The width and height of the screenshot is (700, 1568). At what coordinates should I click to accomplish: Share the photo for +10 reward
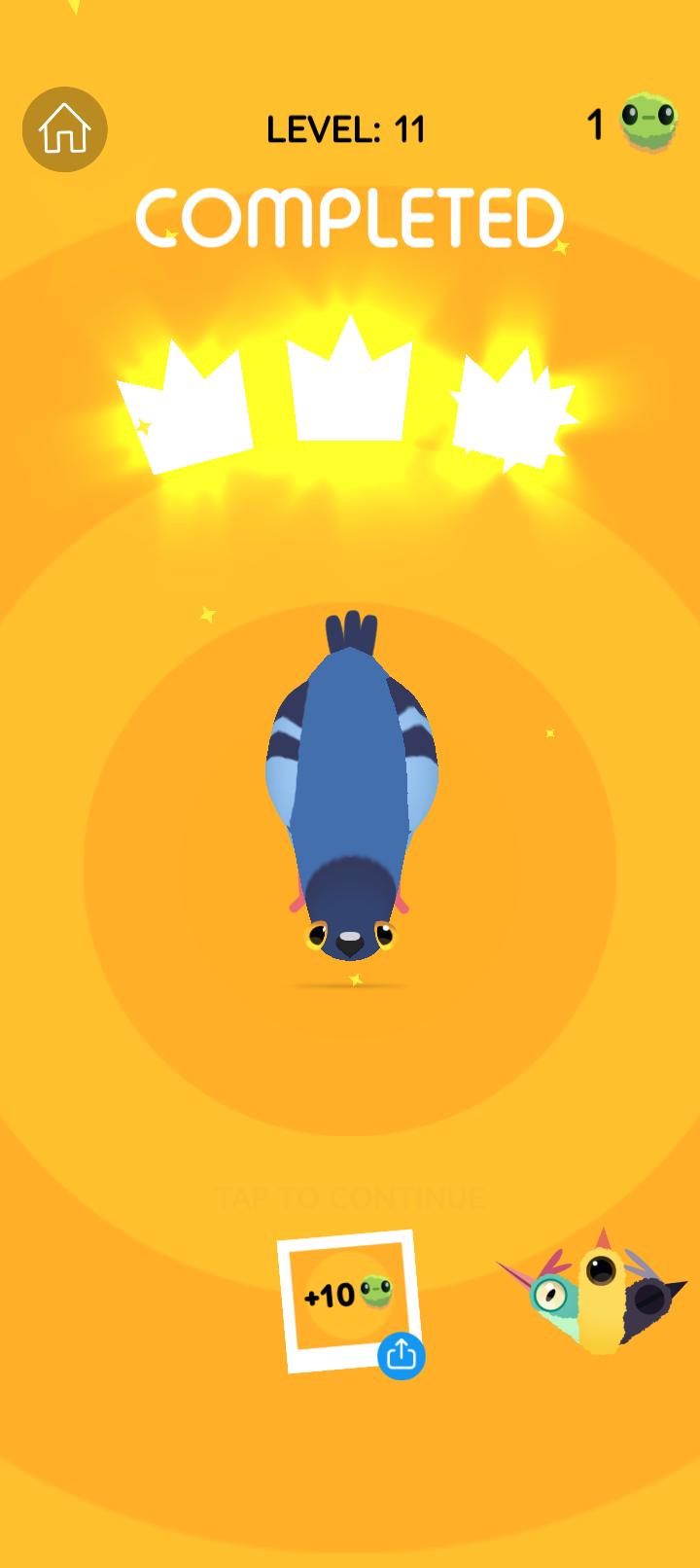click(x=401, y=1354)
